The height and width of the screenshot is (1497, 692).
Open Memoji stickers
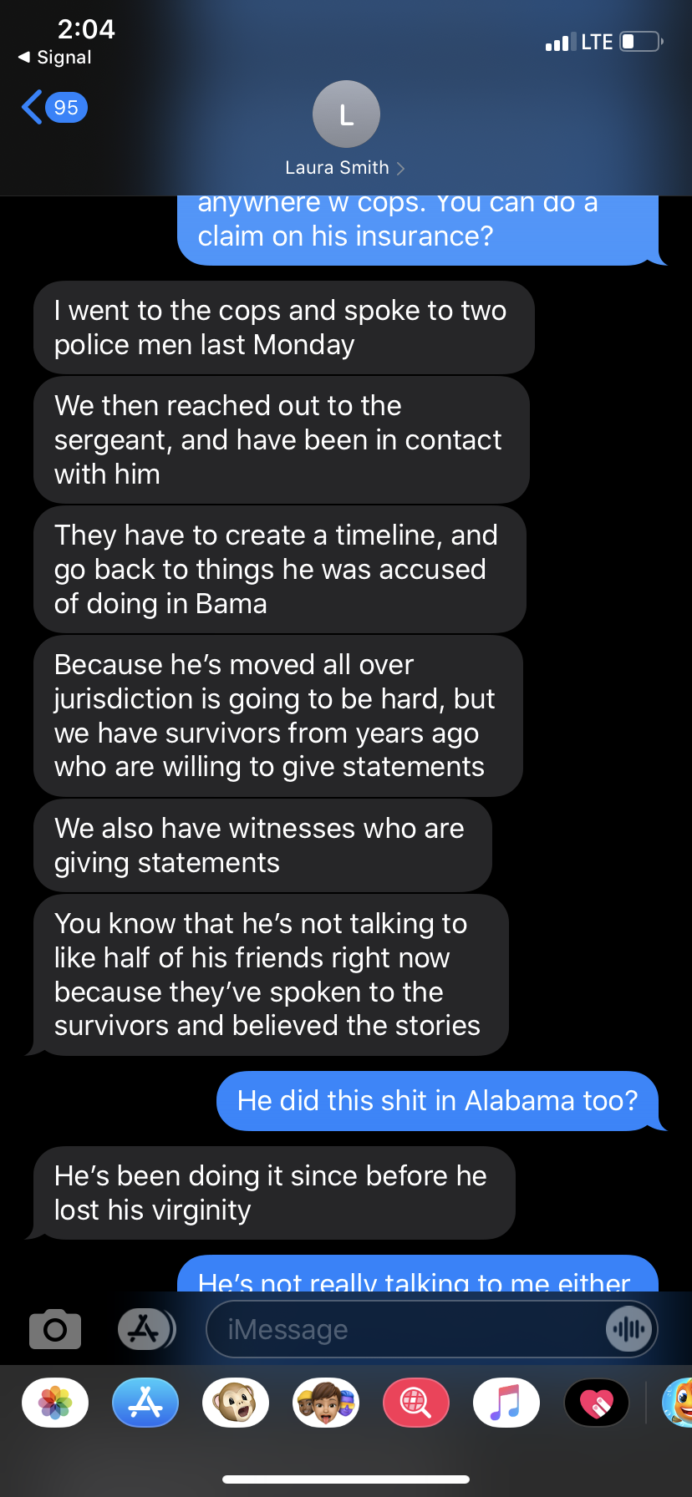tap(325, 1403)
